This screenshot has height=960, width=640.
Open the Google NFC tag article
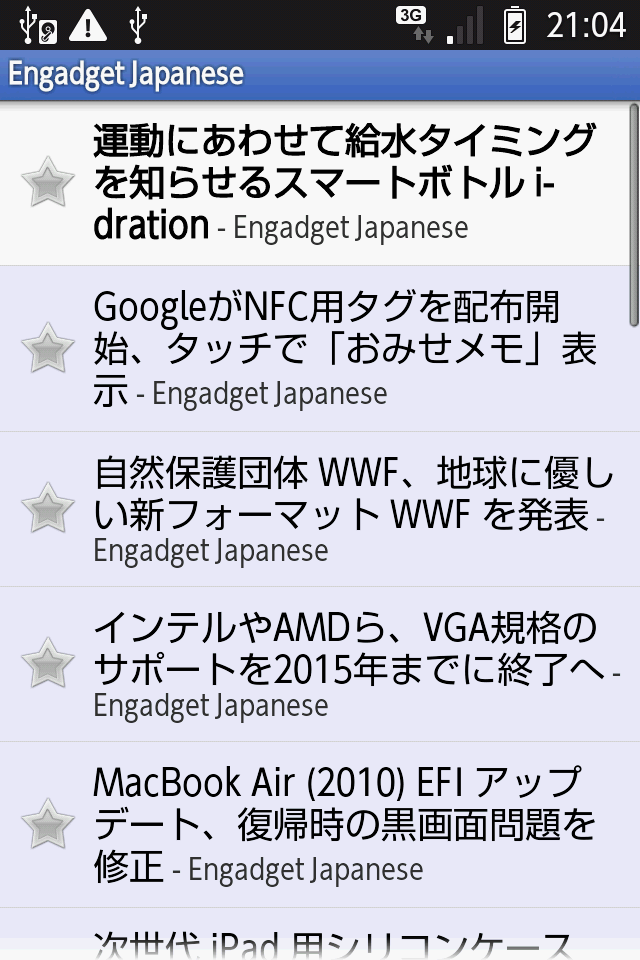345,349
